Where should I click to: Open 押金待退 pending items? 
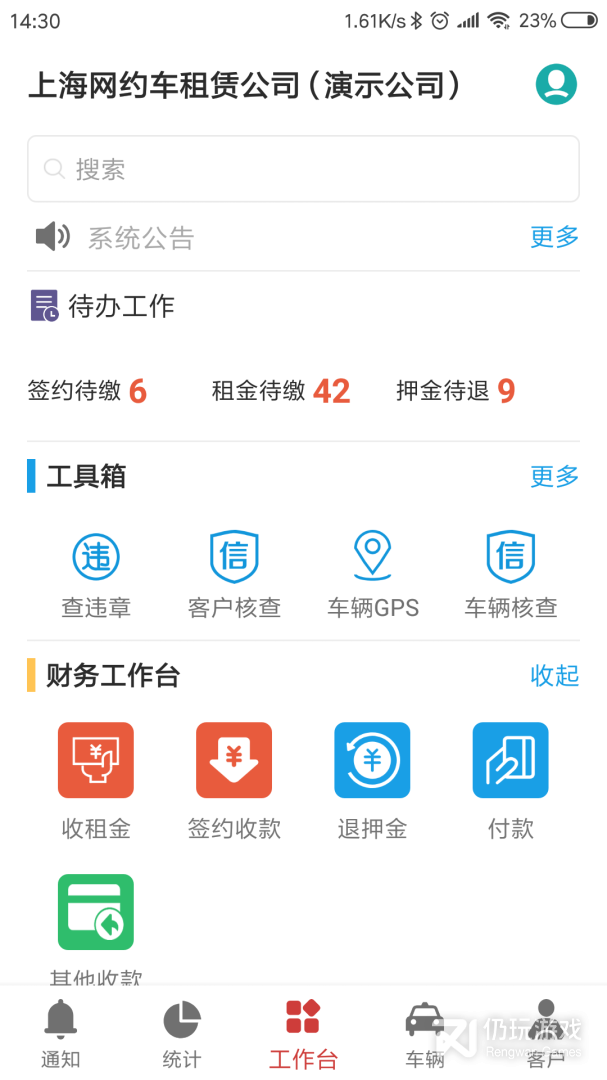pyautogui.click(x=456, y=391)
